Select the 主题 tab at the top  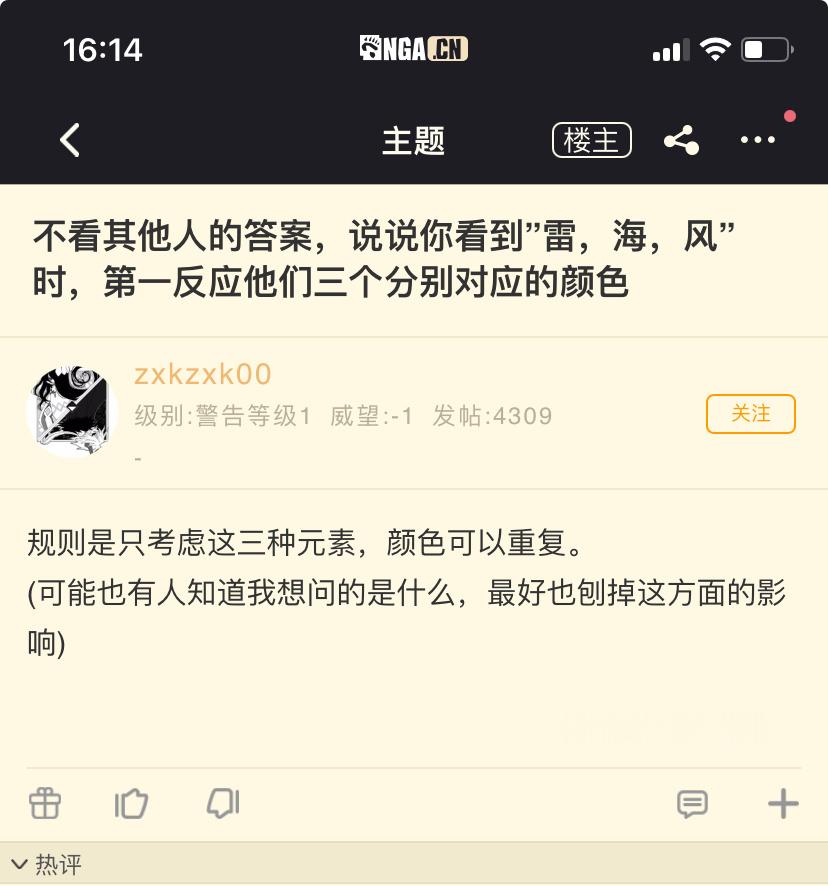tap(414, 141)
